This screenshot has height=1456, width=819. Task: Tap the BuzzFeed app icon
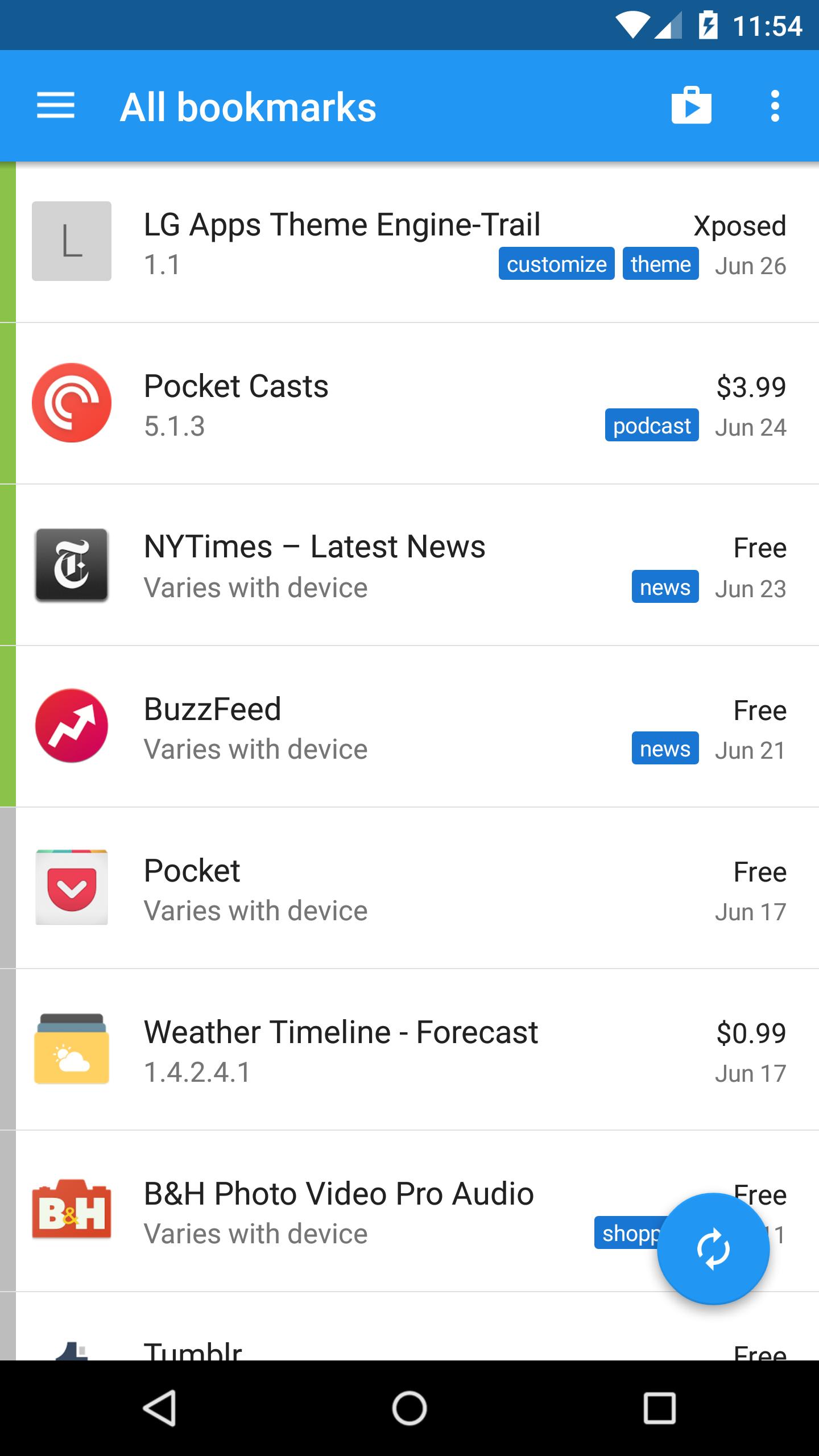click(x=71, y=726)
